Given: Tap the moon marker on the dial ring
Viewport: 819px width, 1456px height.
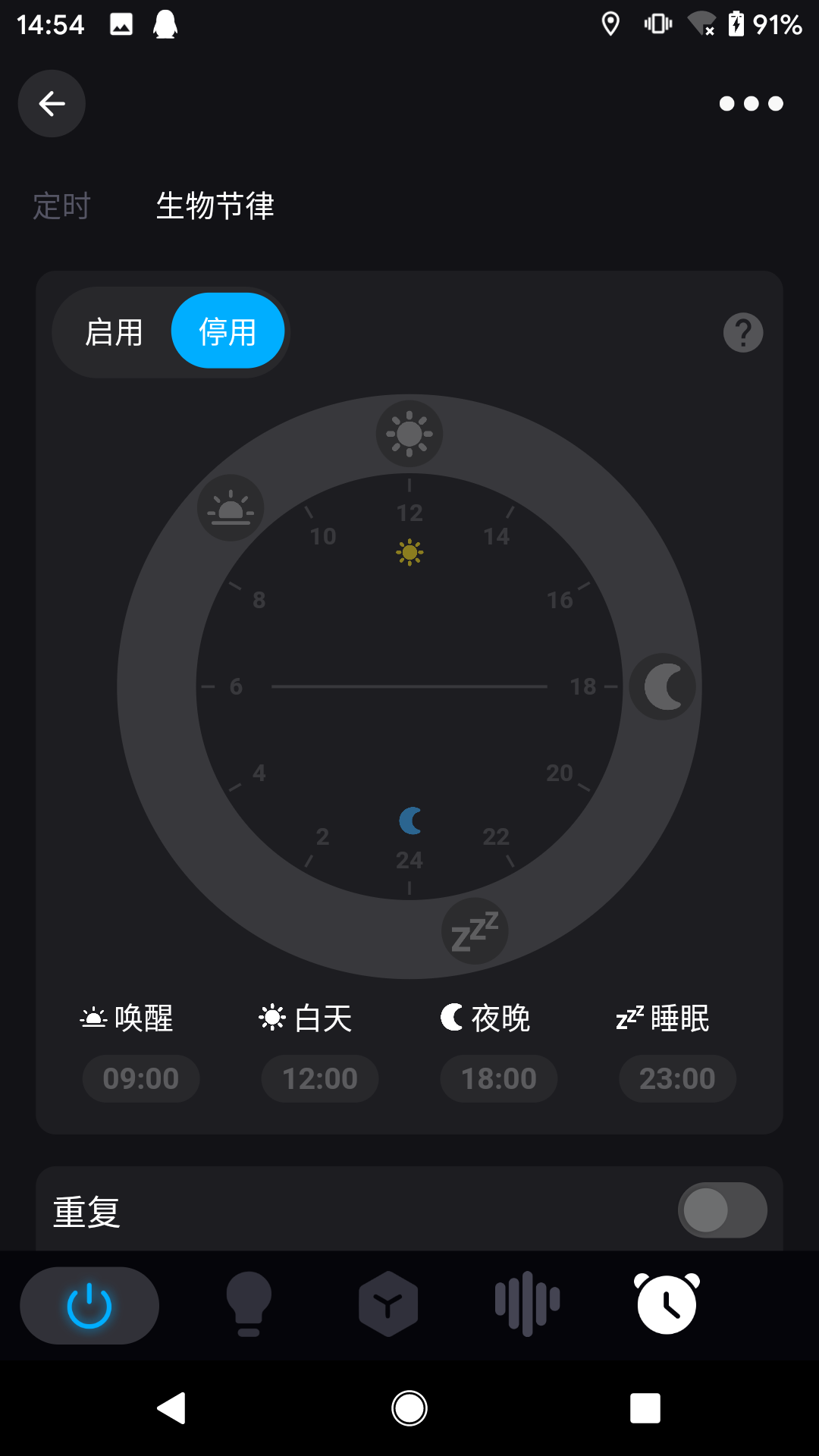Looking at the screenshot, I should click(x=663, y=686).
